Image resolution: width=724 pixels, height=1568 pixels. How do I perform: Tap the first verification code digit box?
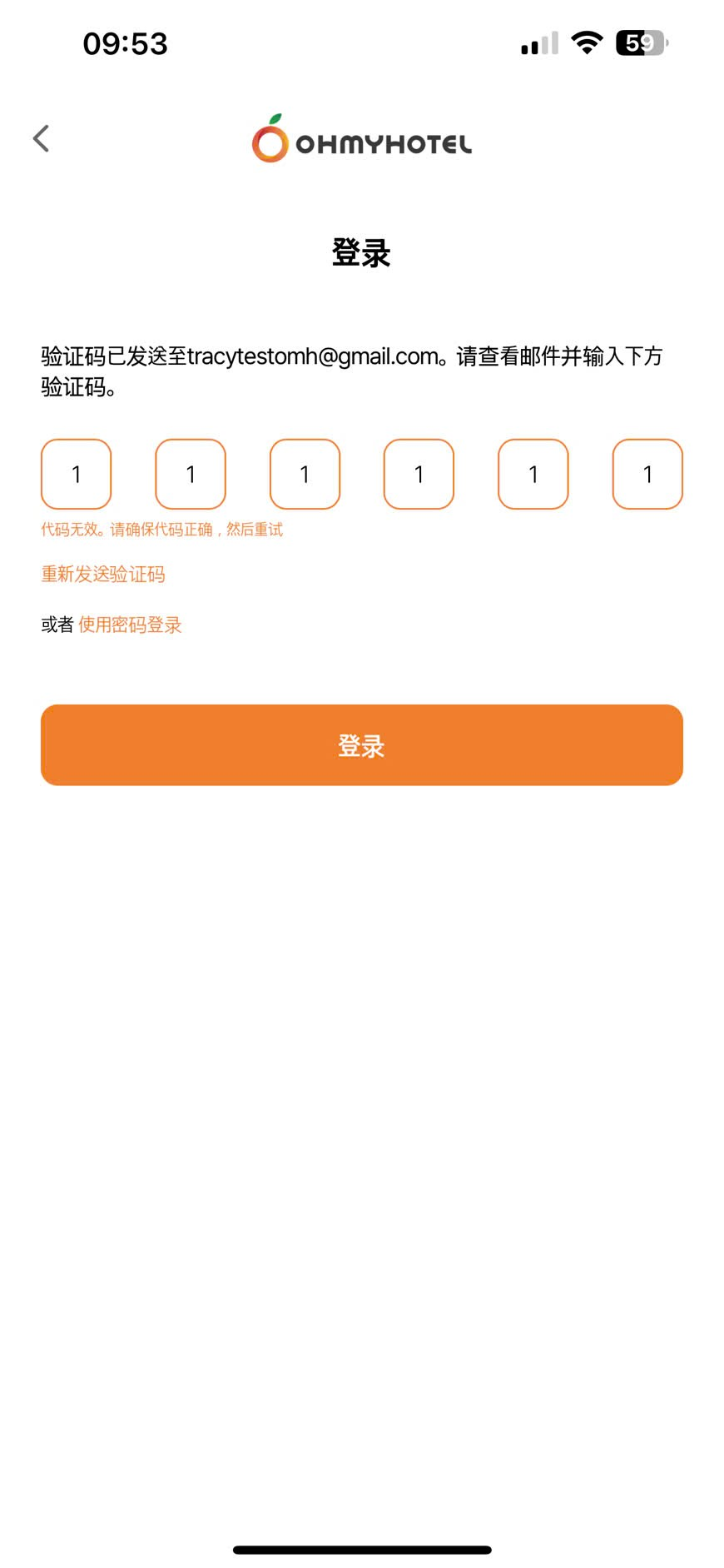pos(77,474)
